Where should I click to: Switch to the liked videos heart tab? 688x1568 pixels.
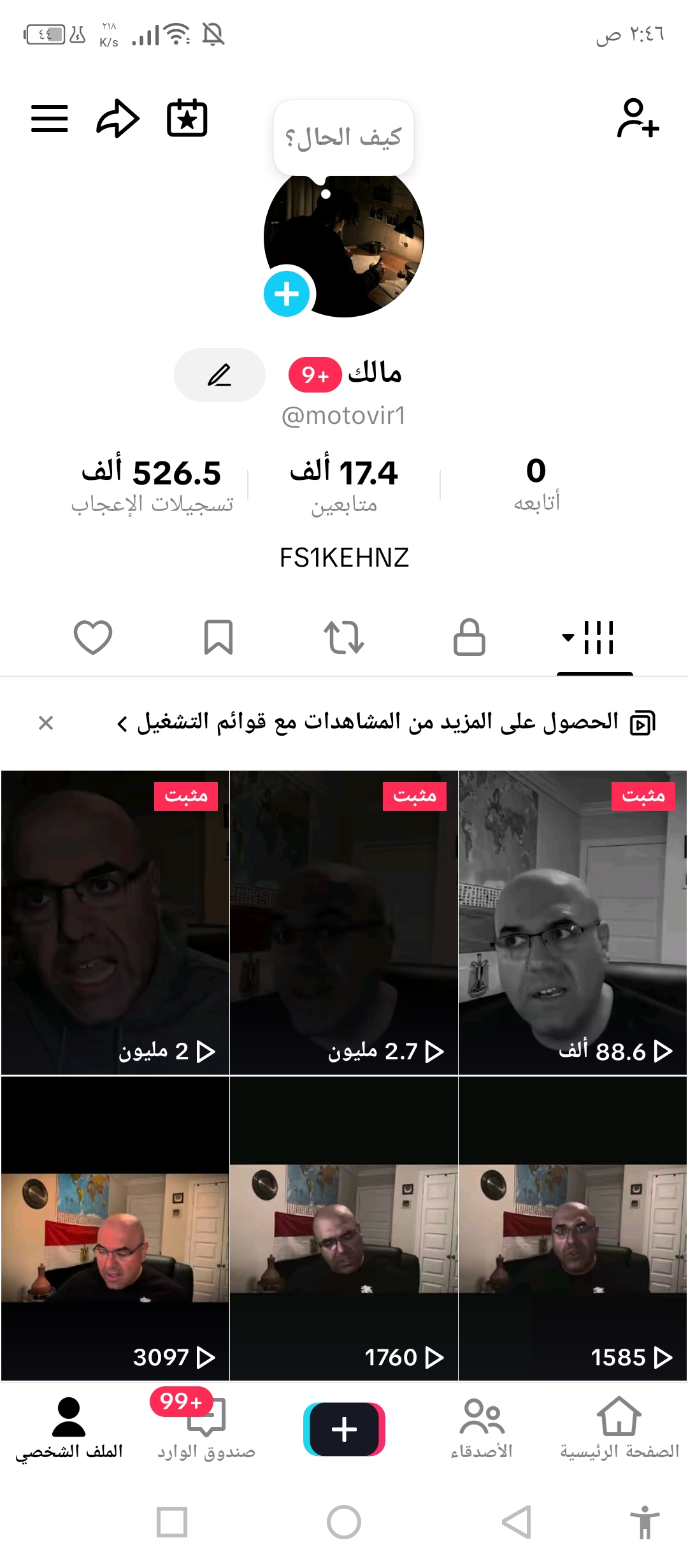(x=93, y=637)
